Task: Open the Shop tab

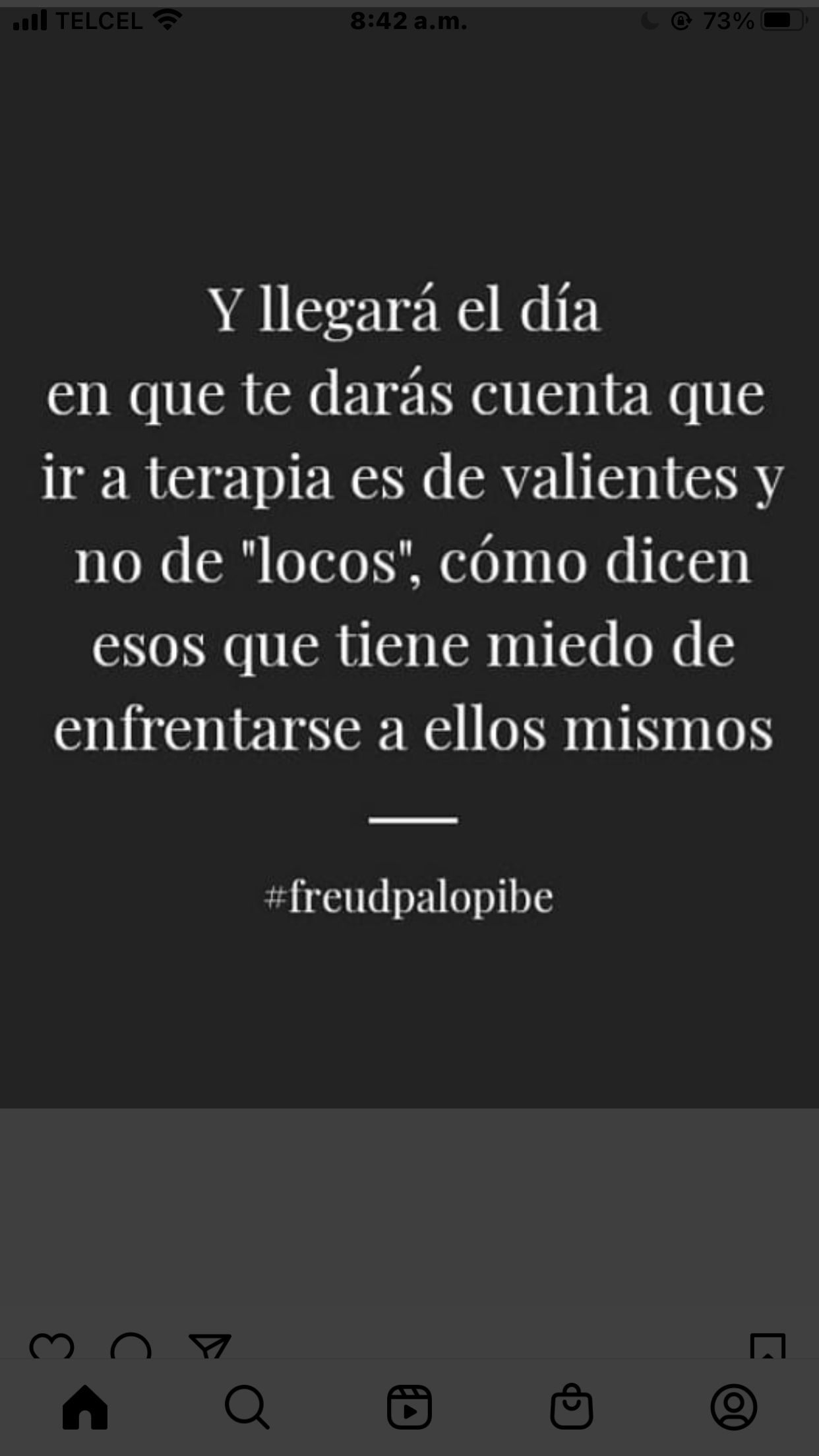Action: [571, 1408]
